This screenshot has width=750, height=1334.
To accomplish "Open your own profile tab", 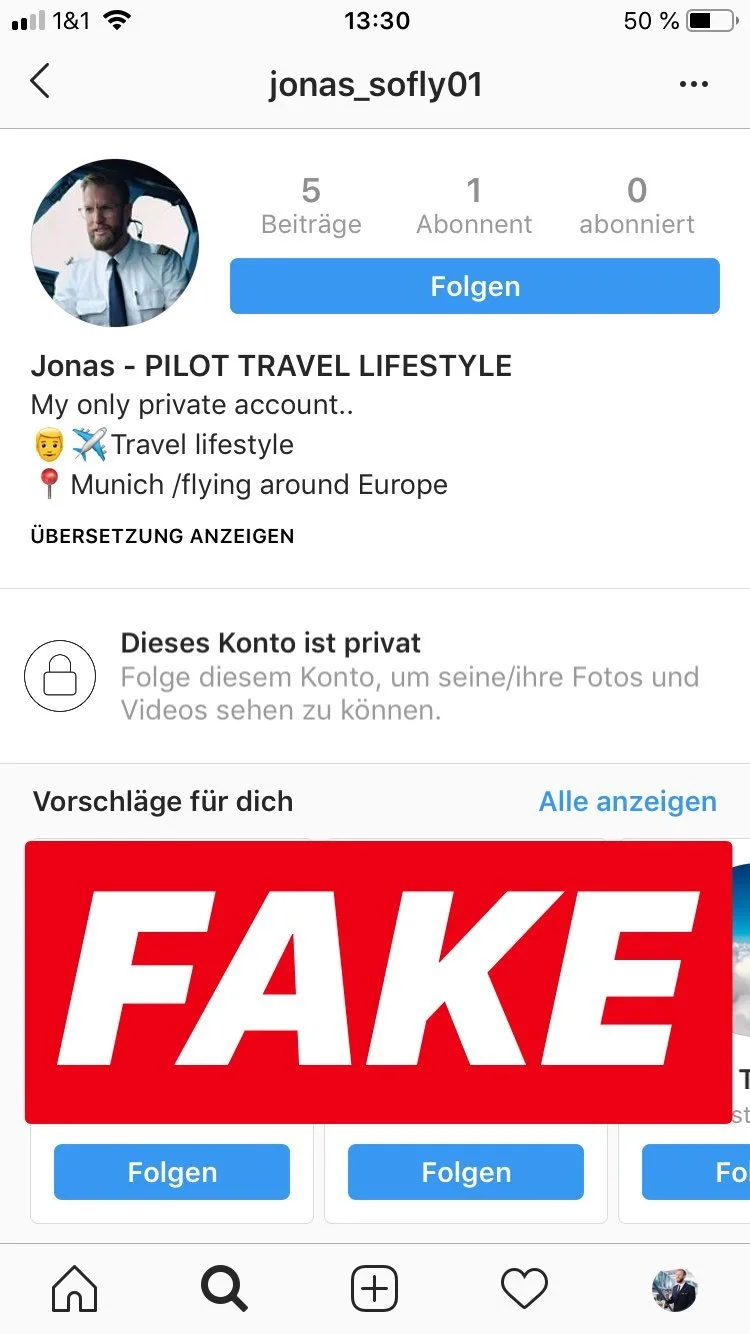I will pyautogui.click(x=674, y=1289).
